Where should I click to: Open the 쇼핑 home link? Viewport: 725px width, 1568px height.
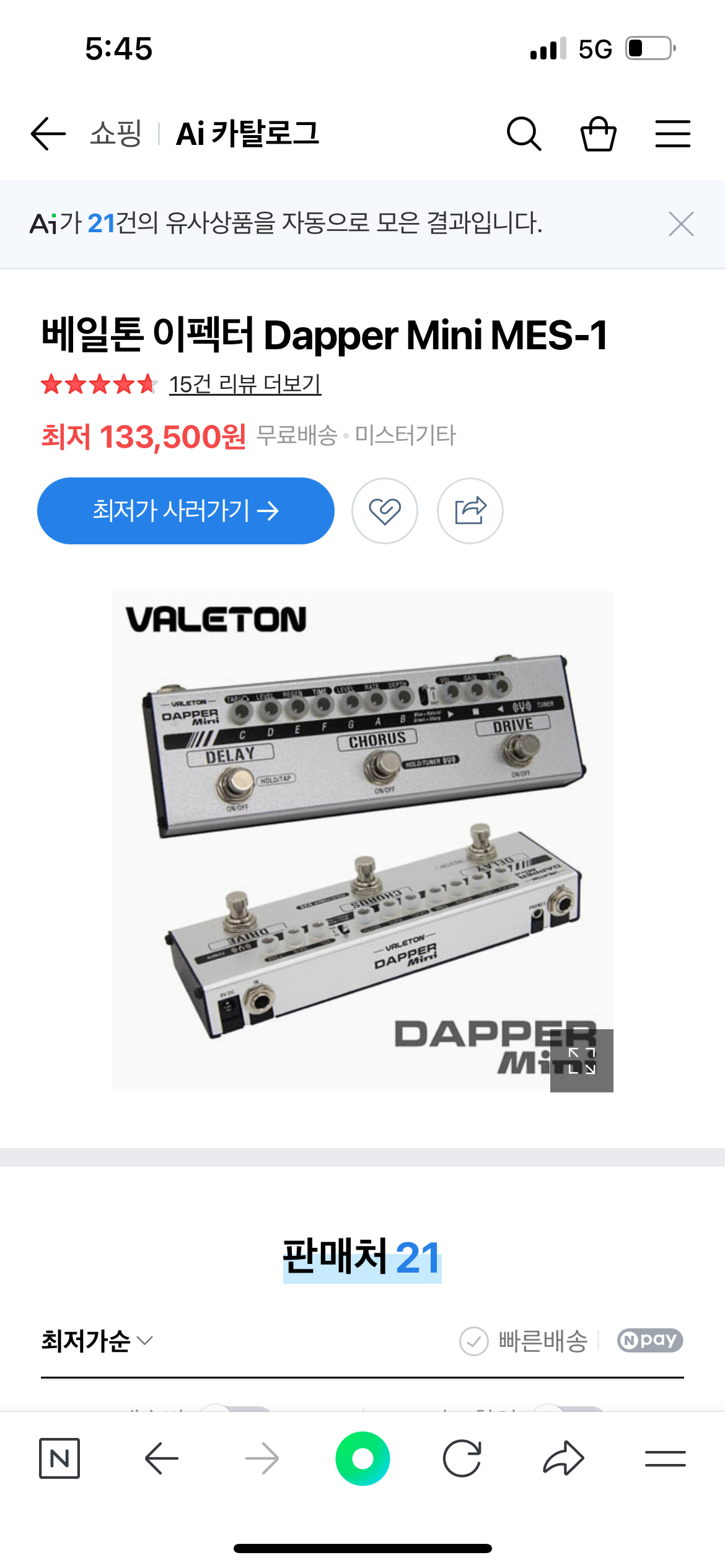click(x=116, y=134)
